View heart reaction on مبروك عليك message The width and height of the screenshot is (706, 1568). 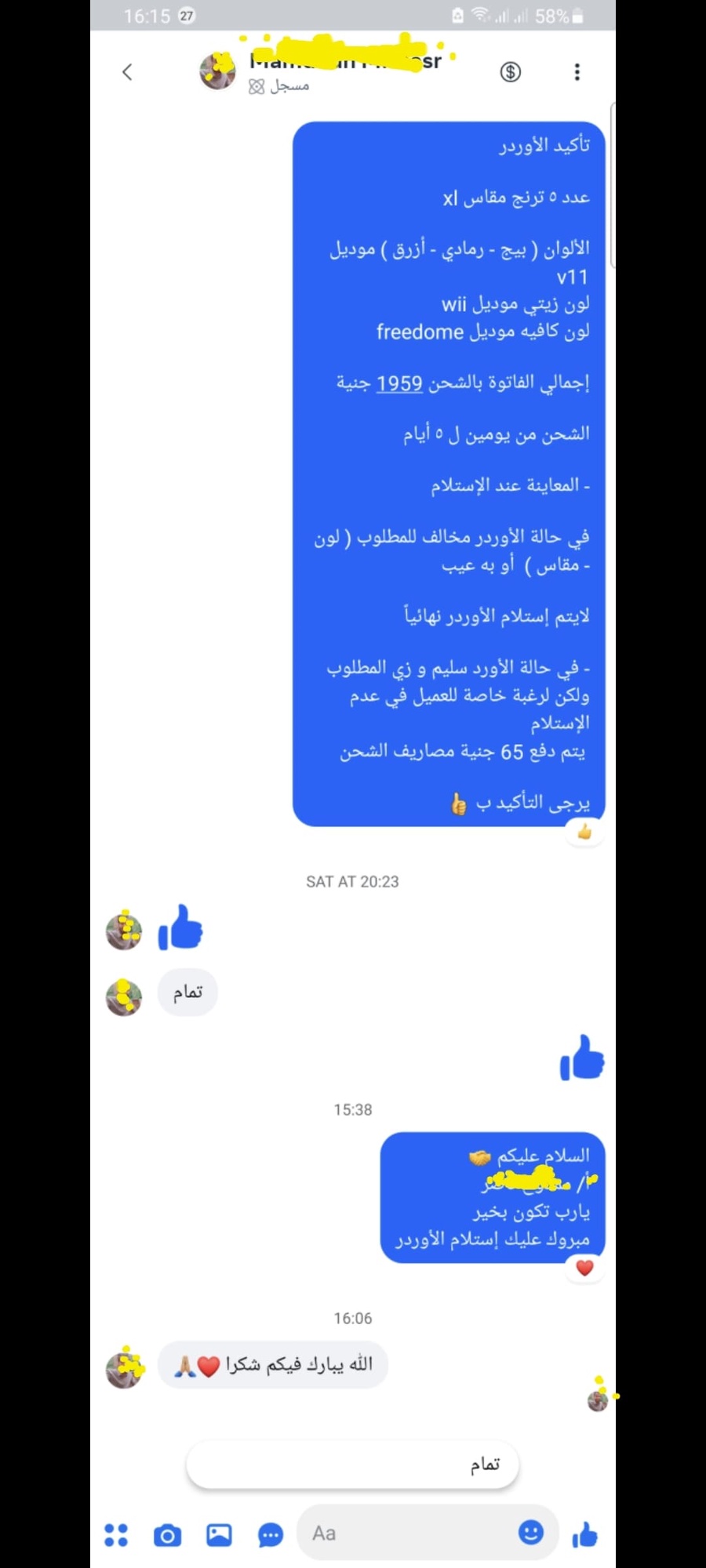[x=584, y=1268]
